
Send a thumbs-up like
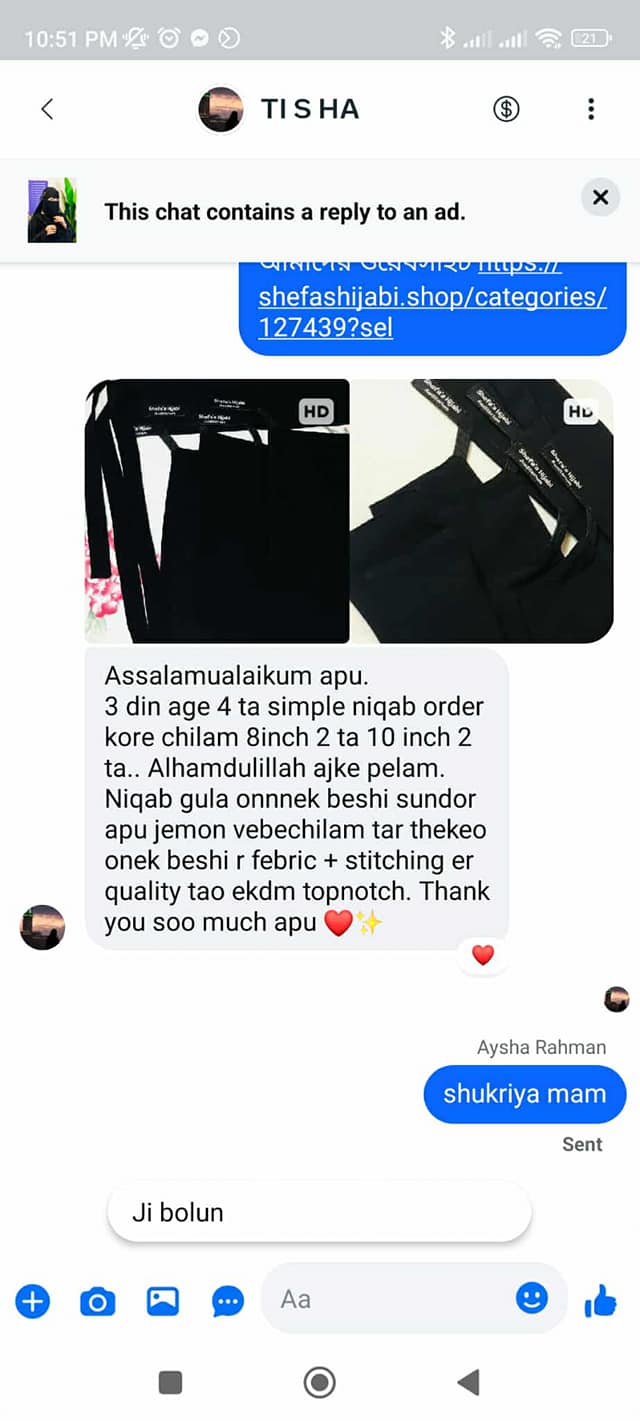(600, 1301)
